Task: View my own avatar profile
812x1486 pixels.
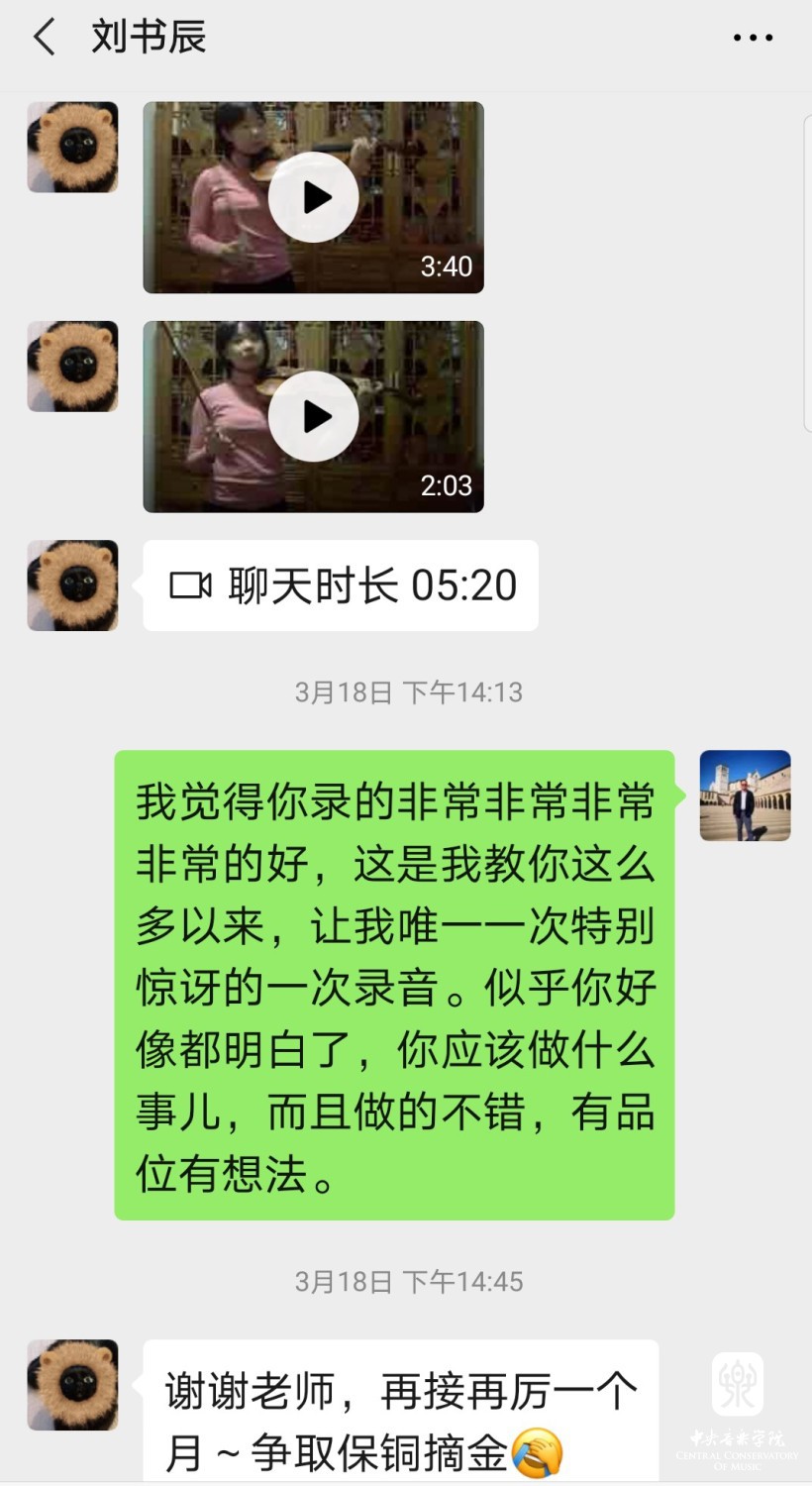Action: (x=745, y=796)
